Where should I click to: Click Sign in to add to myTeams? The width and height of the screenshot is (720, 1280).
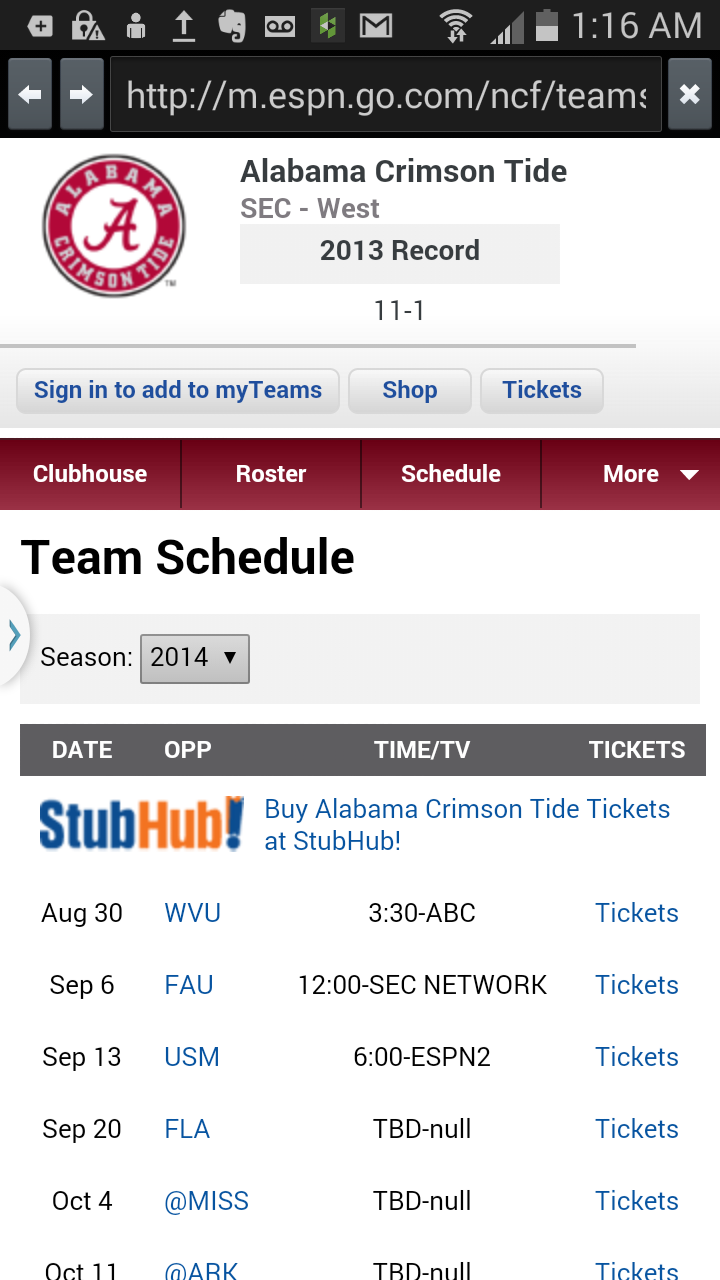point(177,390)
